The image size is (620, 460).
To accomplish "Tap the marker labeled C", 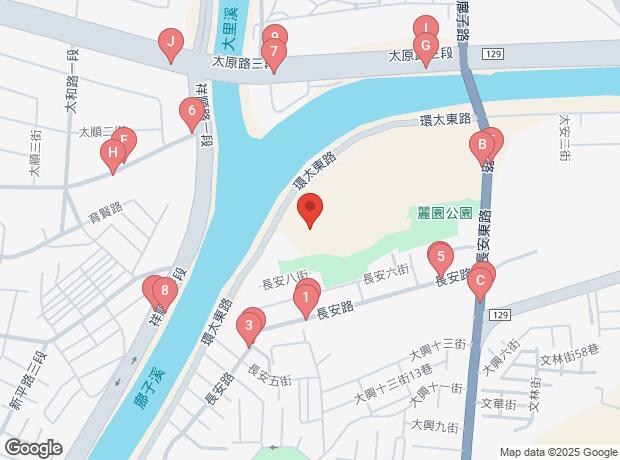I will (480, 281).
